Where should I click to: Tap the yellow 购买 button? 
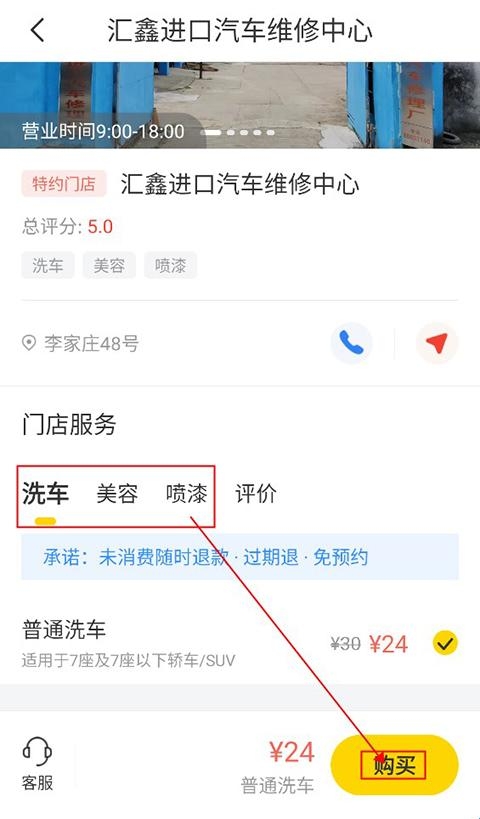[x=394, y=765]
